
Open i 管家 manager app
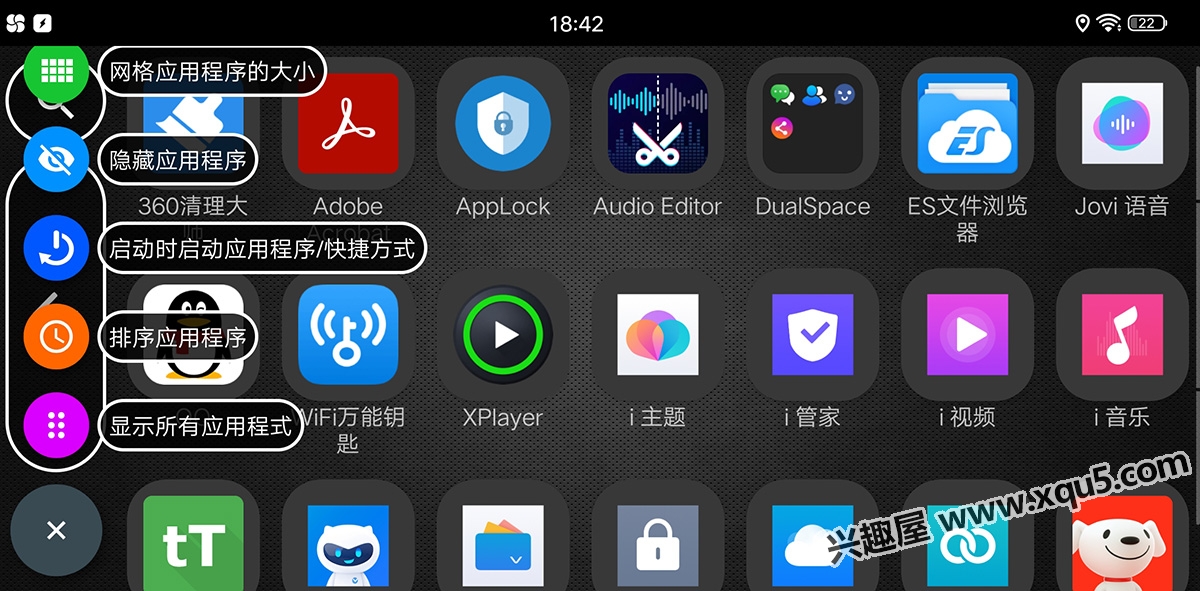point(812,335)
